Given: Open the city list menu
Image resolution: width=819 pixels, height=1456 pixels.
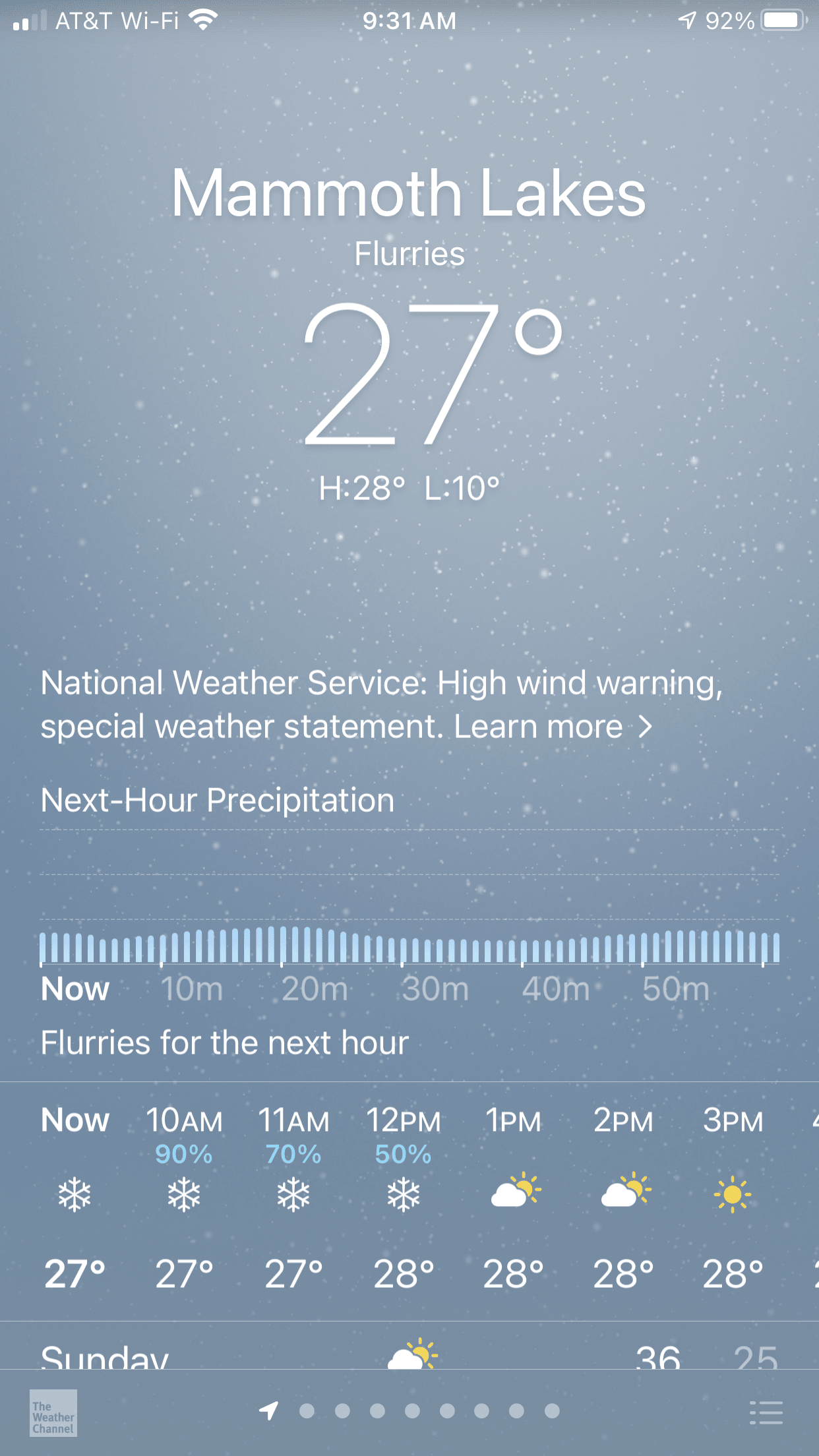Looking at the screenshot, I should tap(766, 1412).
